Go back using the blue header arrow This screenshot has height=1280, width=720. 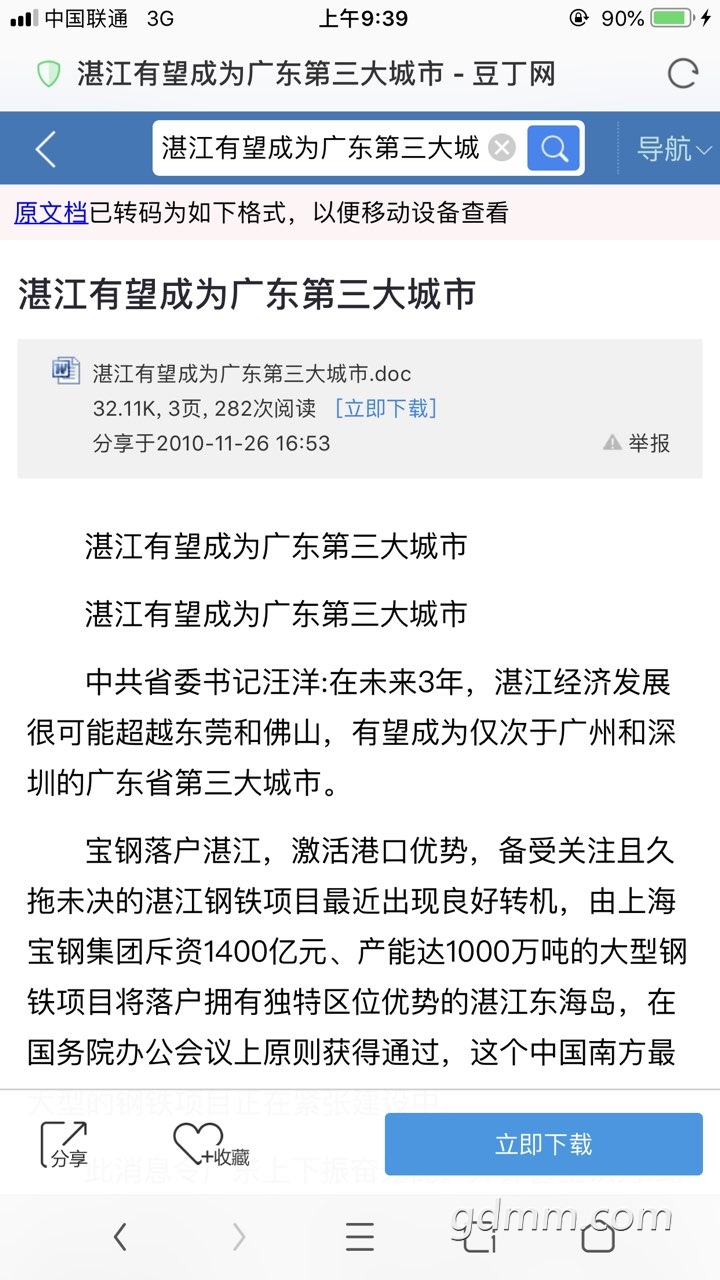coord(45,150)
